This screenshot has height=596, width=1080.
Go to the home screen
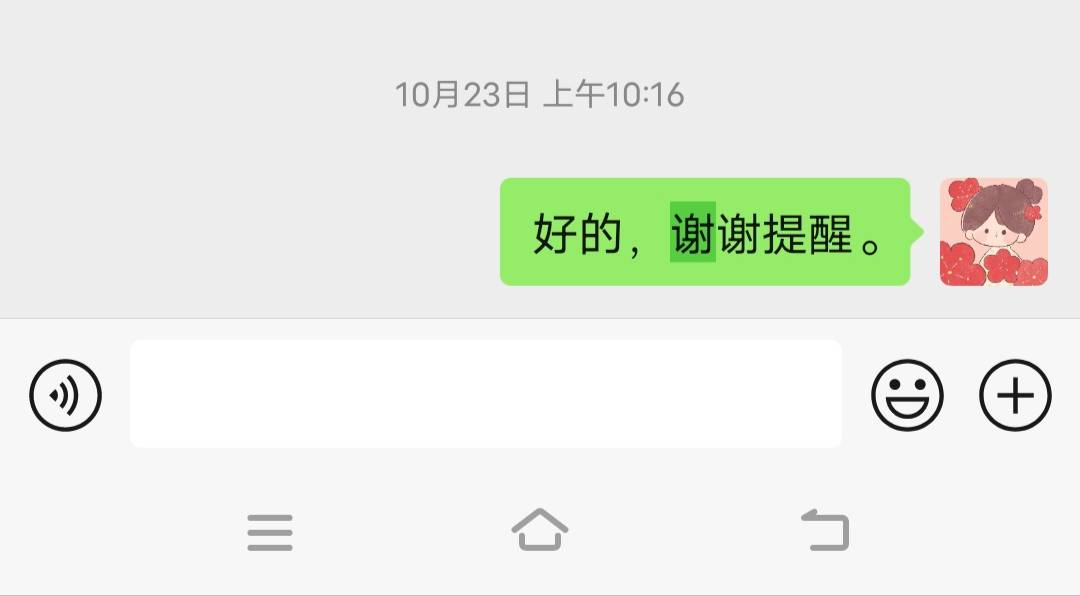tap(540, 530)
